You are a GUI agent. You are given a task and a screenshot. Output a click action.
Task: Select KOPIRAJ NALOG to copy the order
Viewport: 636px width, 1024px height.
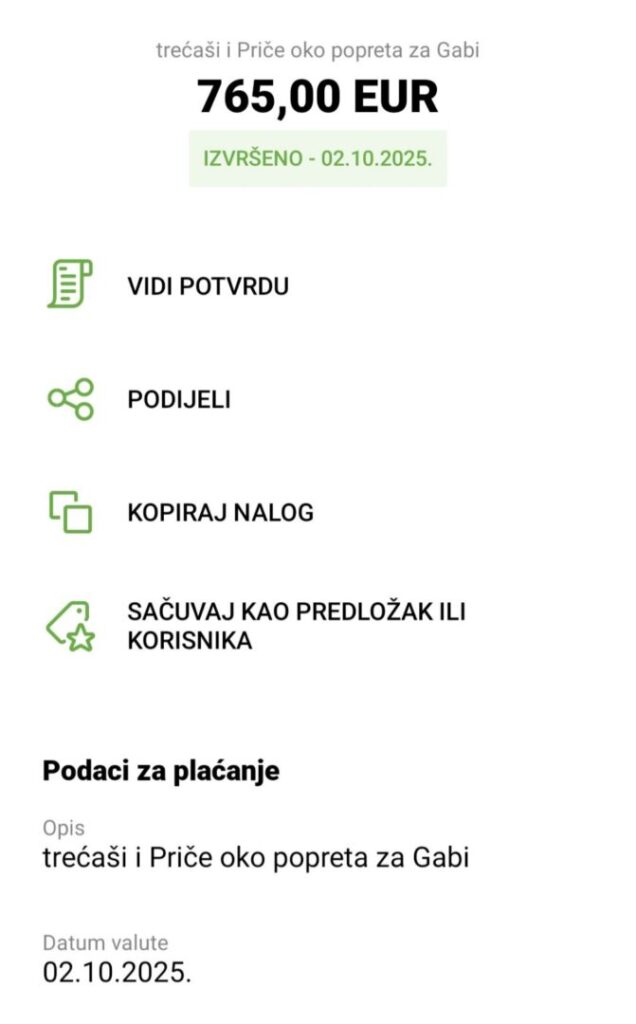coord(220,513)
